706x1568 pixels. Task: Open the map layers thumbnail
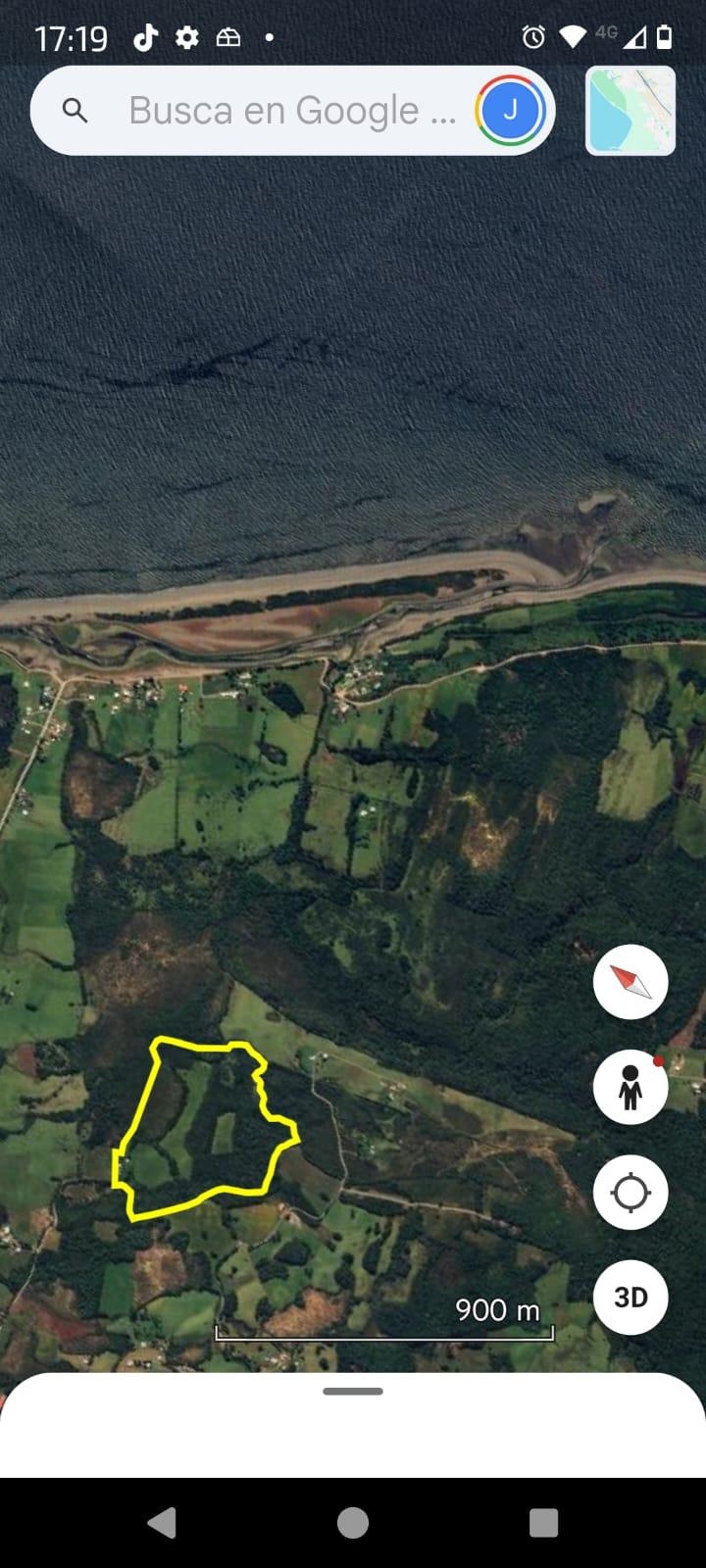[630, 111]
